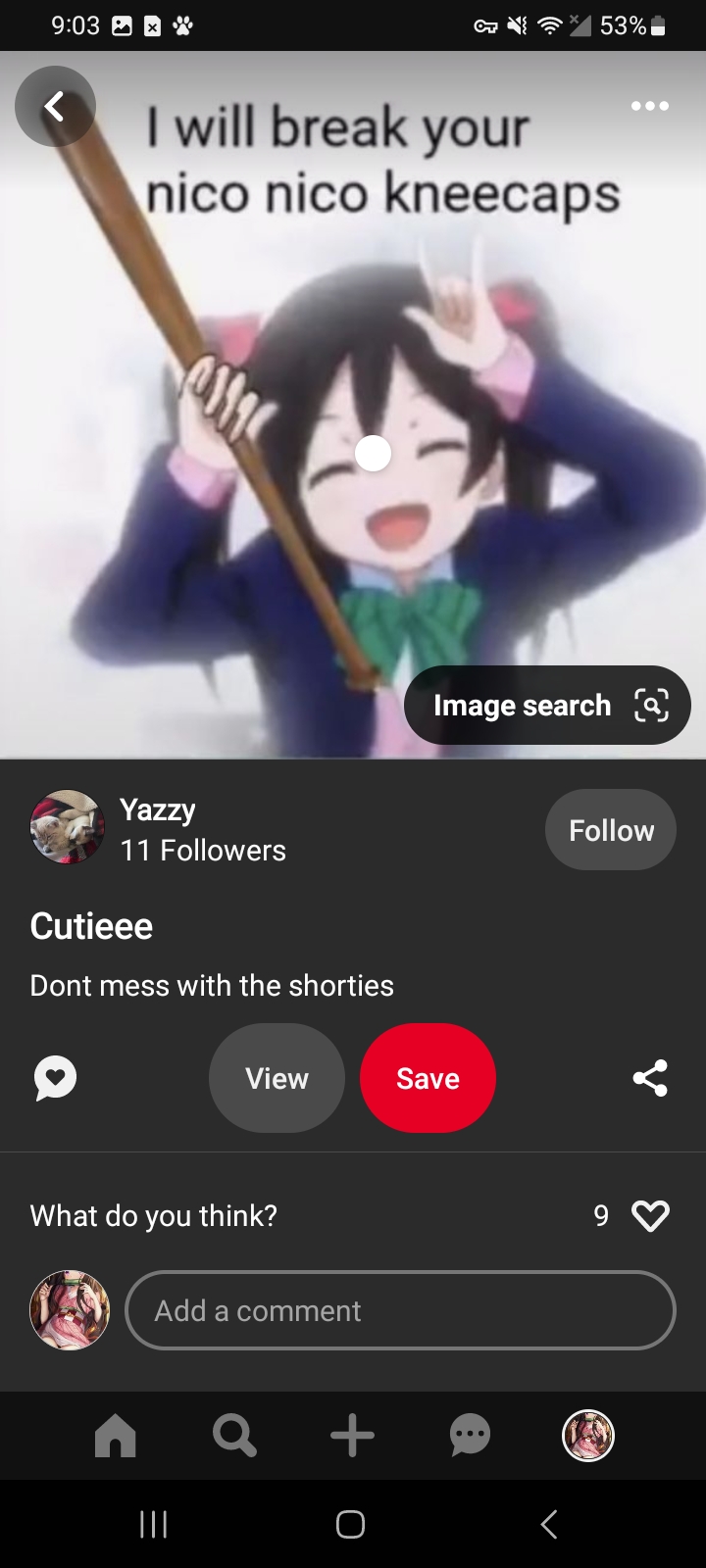Go to your profile tab
This screenshot has width=706, height=1568.
(x=587, y=1437)
